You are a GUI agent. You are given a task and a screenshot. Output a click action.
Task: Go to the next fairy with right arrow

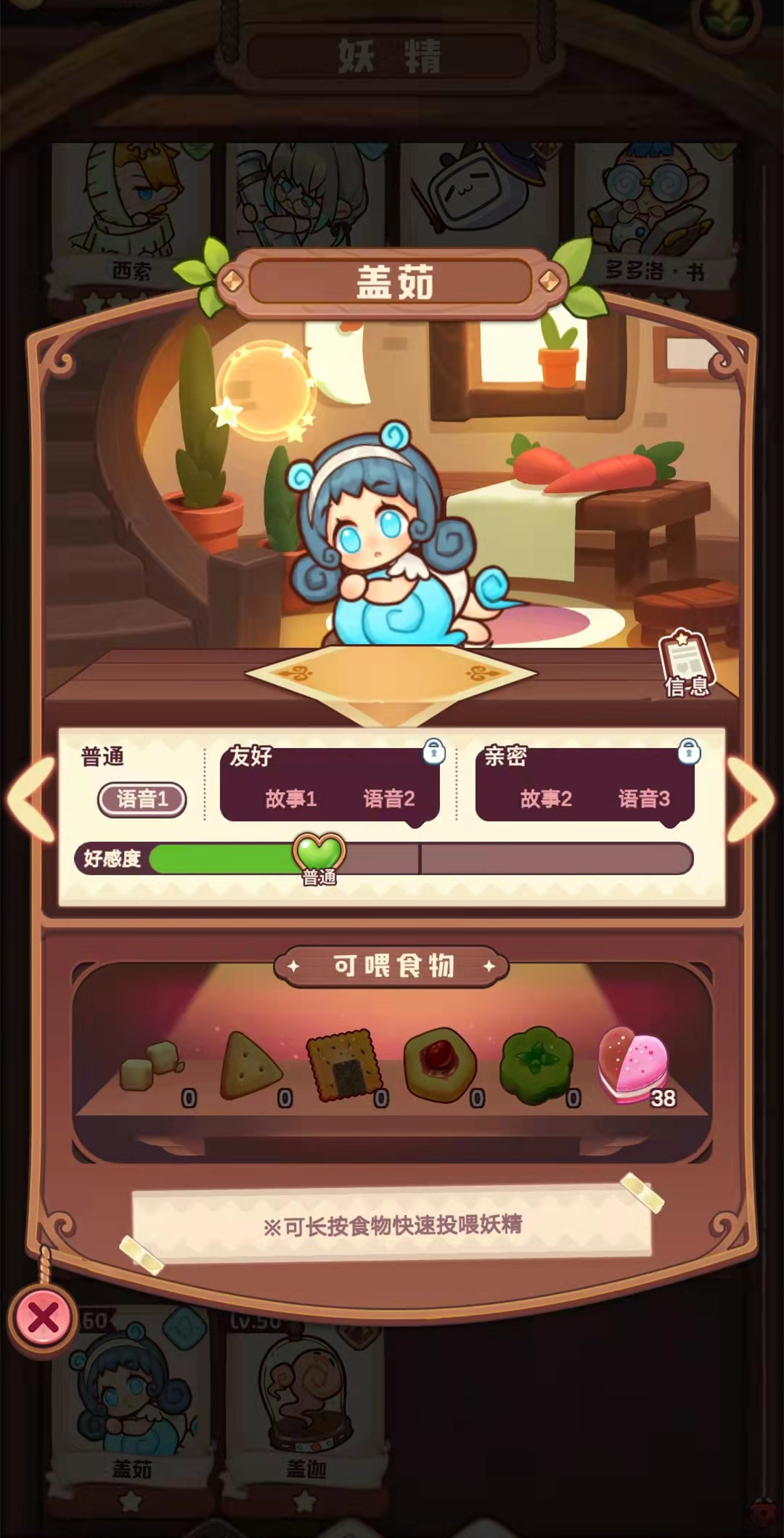[752, 799]
